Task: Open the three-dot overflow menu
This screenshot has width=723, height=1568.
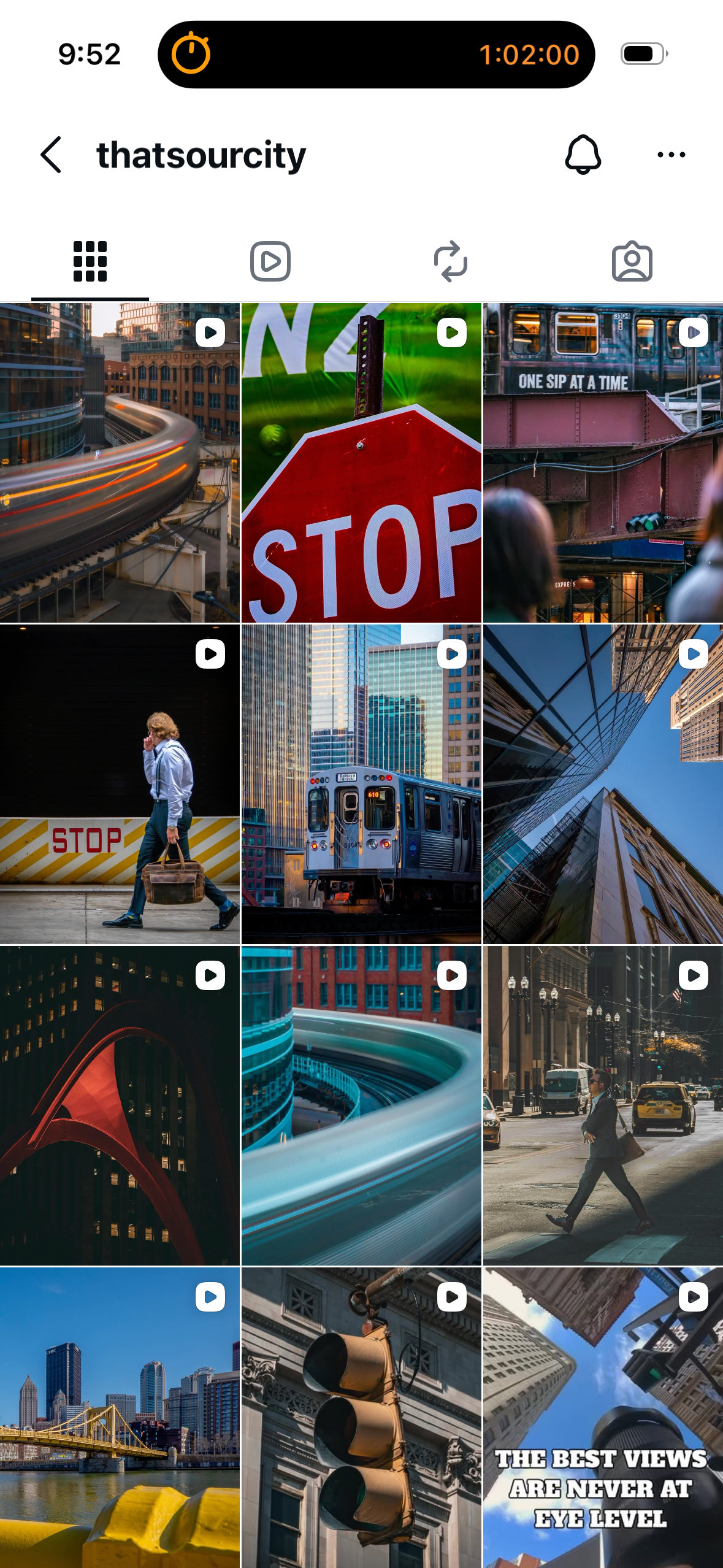Action: pyautogui.click(x=671, y=155)
